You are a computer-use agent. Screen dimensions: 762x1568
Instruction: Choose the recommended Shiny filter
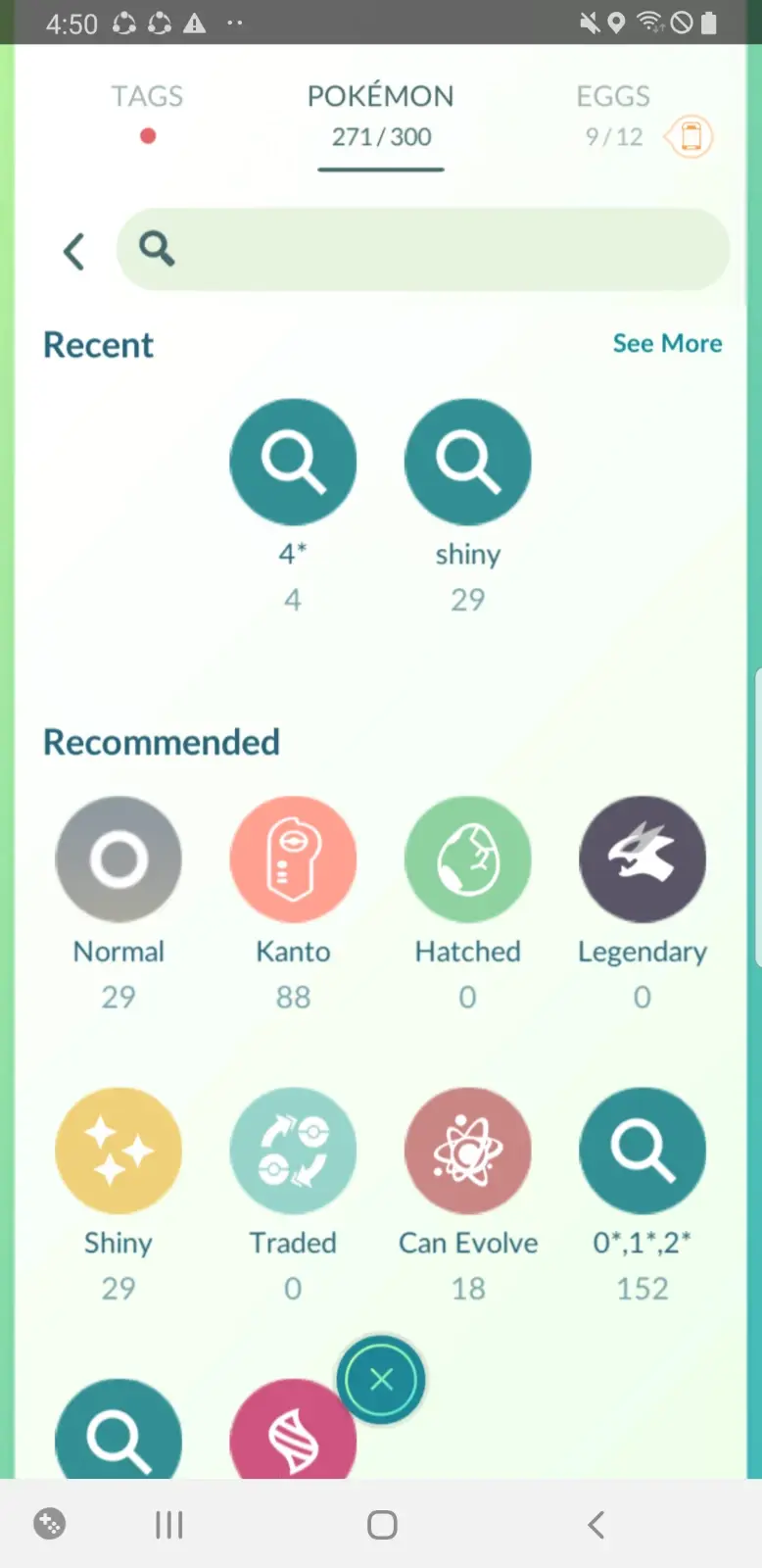click(119, 1151)
